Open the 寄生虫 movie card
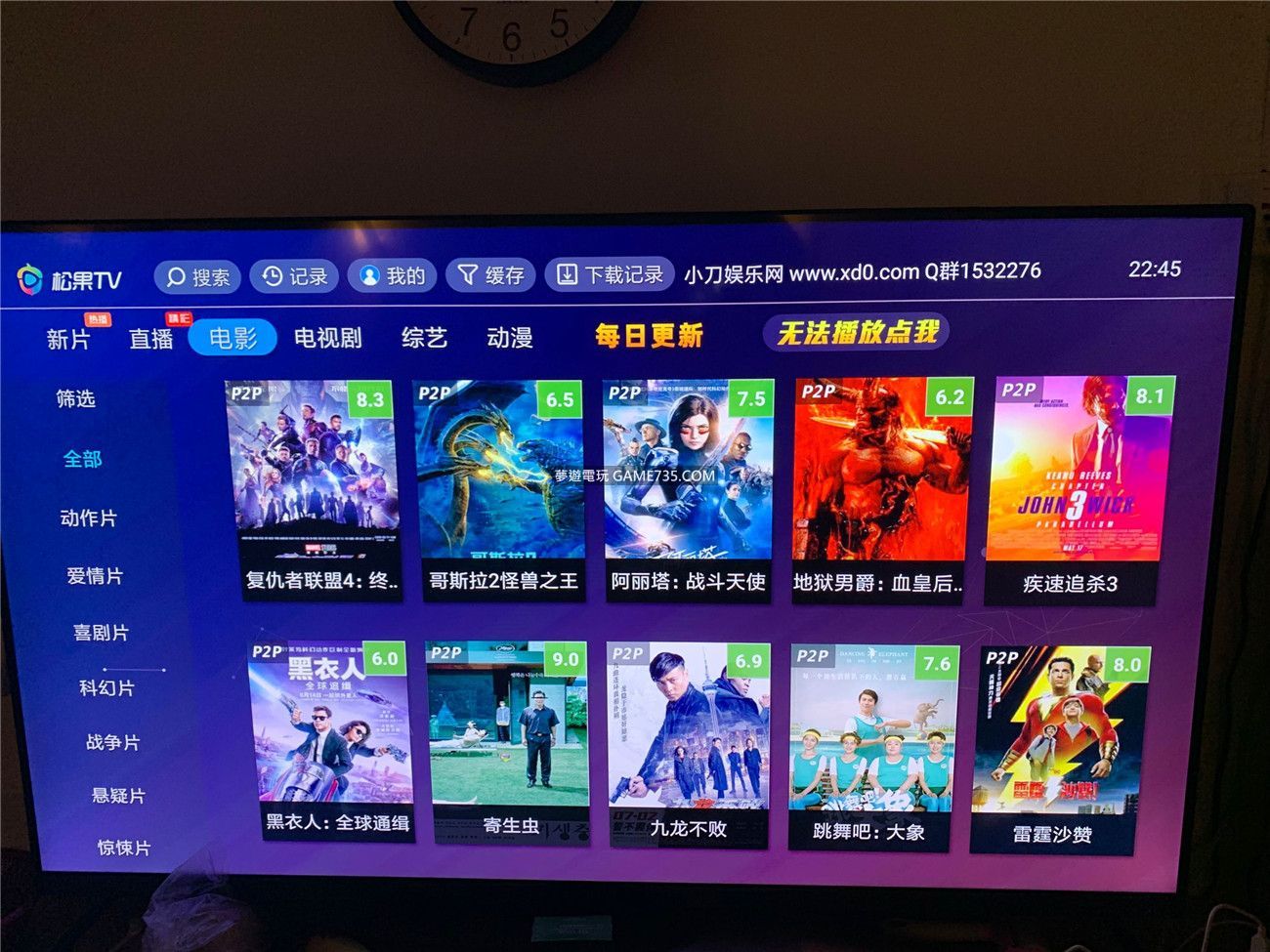The width and height of the screenshot is (1270, 952). point(509,740)
